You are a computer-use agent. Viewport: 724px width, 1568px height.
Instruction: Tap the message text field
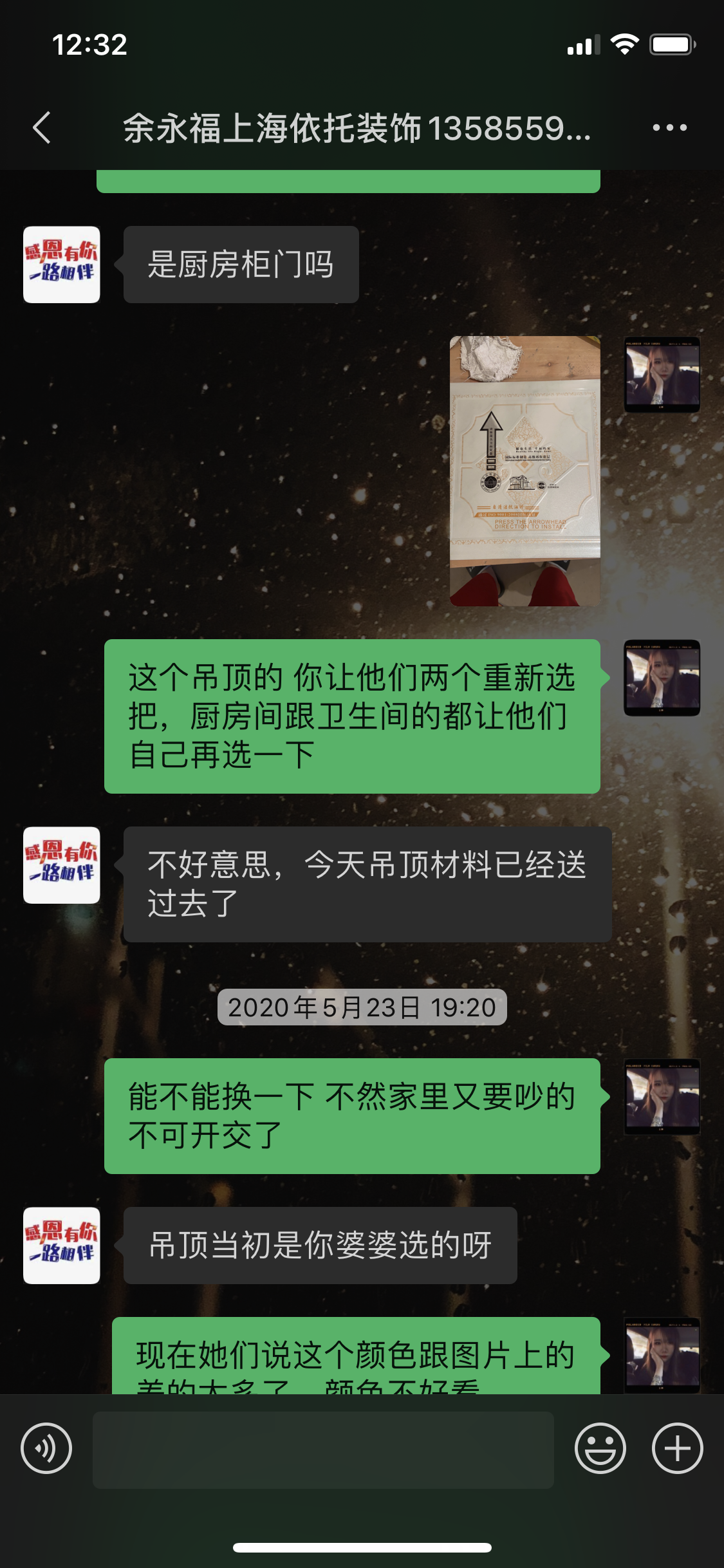pos(323,1450)
